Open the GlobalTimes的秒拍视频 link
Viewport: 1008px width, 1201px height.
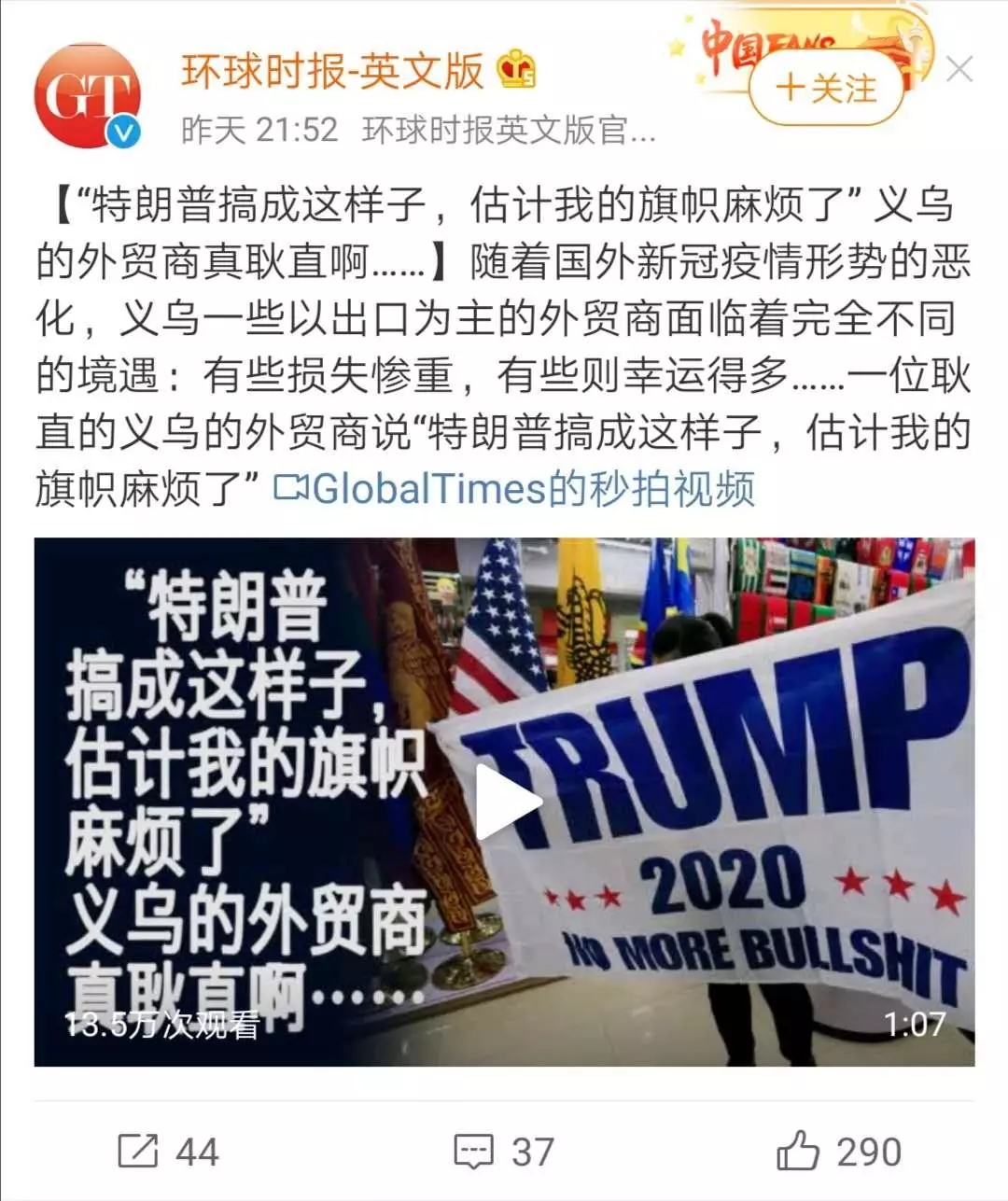tap(514, 489)
